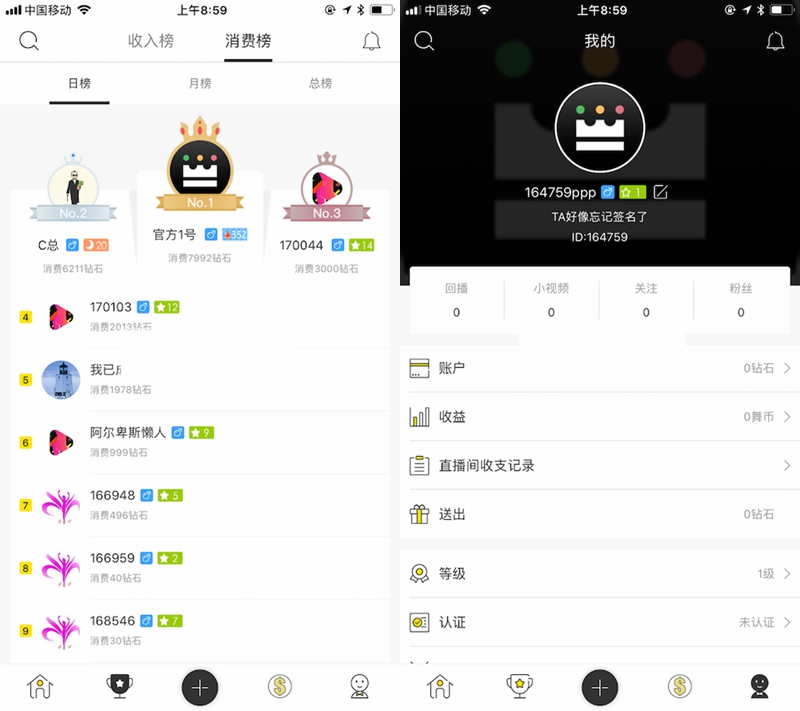Open No.2 user C总's profile
The width and height of the screenshot is (800, 711).
click(73, 187)
